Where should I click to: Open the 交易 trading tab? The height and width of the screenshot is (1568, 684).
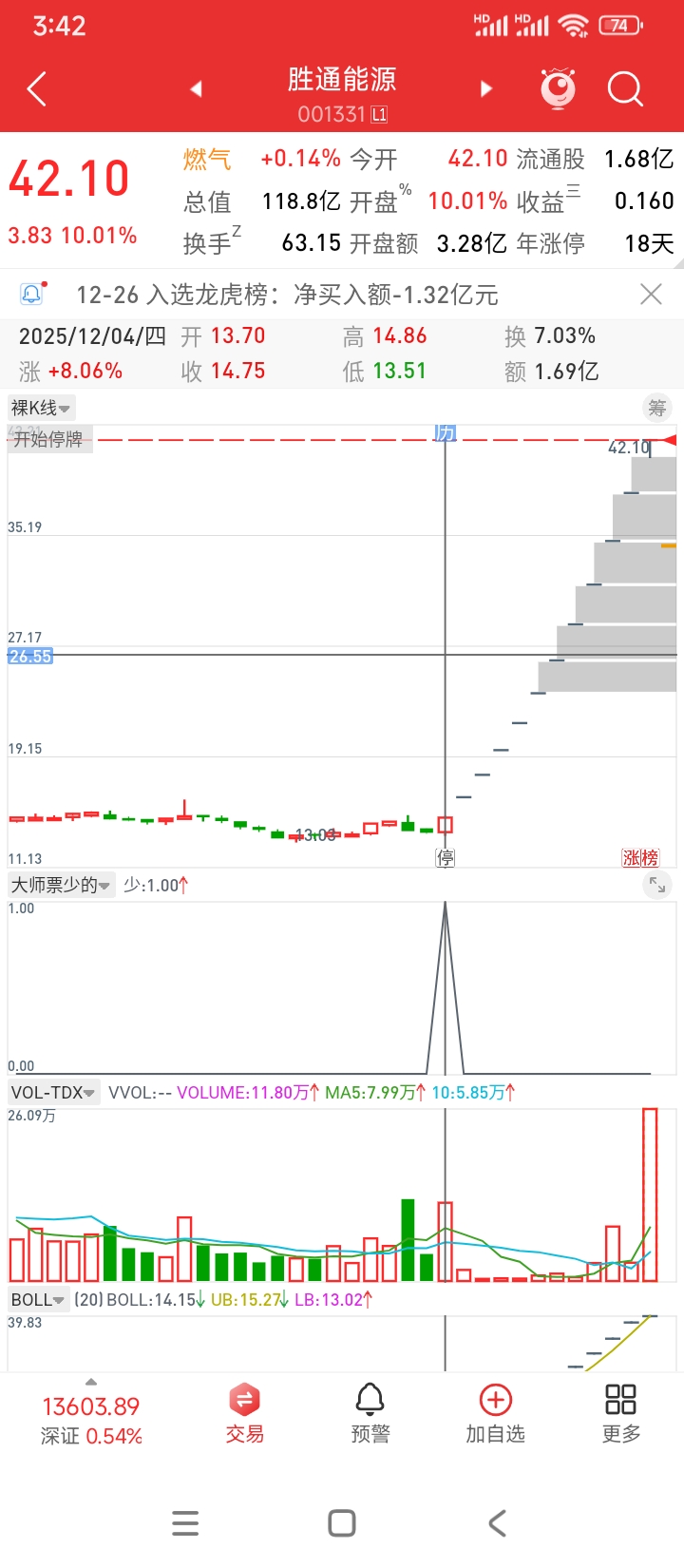tap(244, 1414)
